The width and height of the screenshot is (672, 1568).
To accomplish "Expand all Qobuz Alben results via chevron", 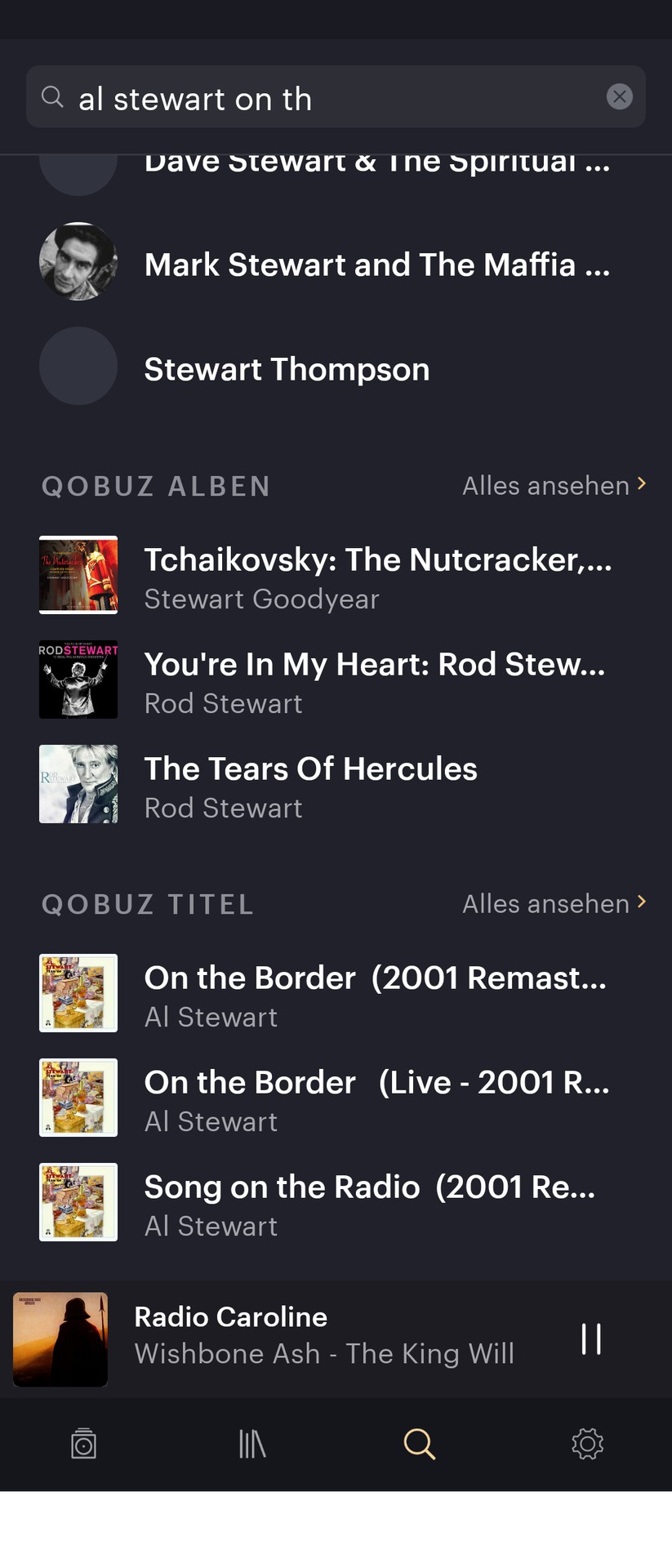I will pos(642,483).
